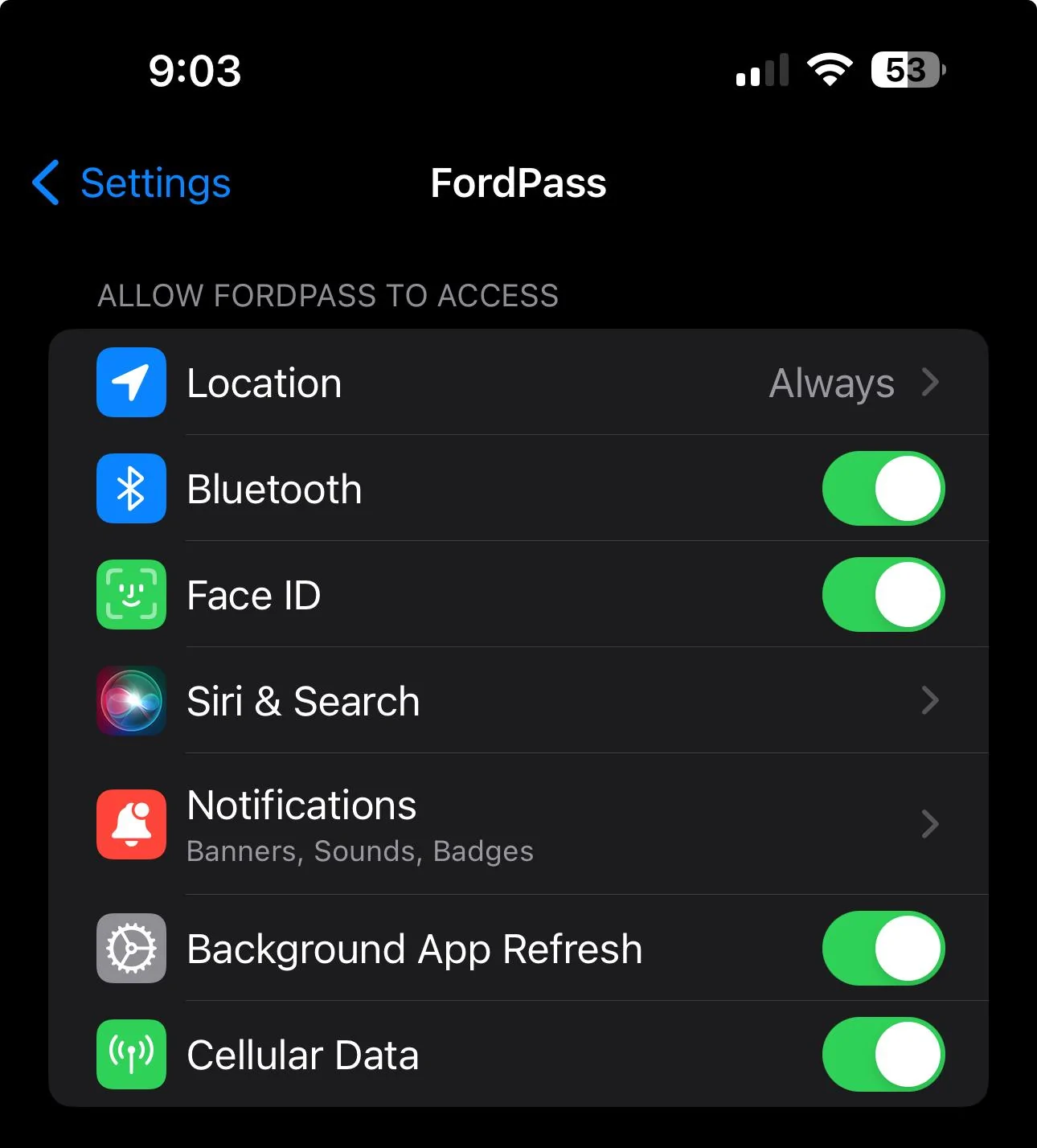Open Location access settings
This screenshot has height=1148, width=1037.
518,383
